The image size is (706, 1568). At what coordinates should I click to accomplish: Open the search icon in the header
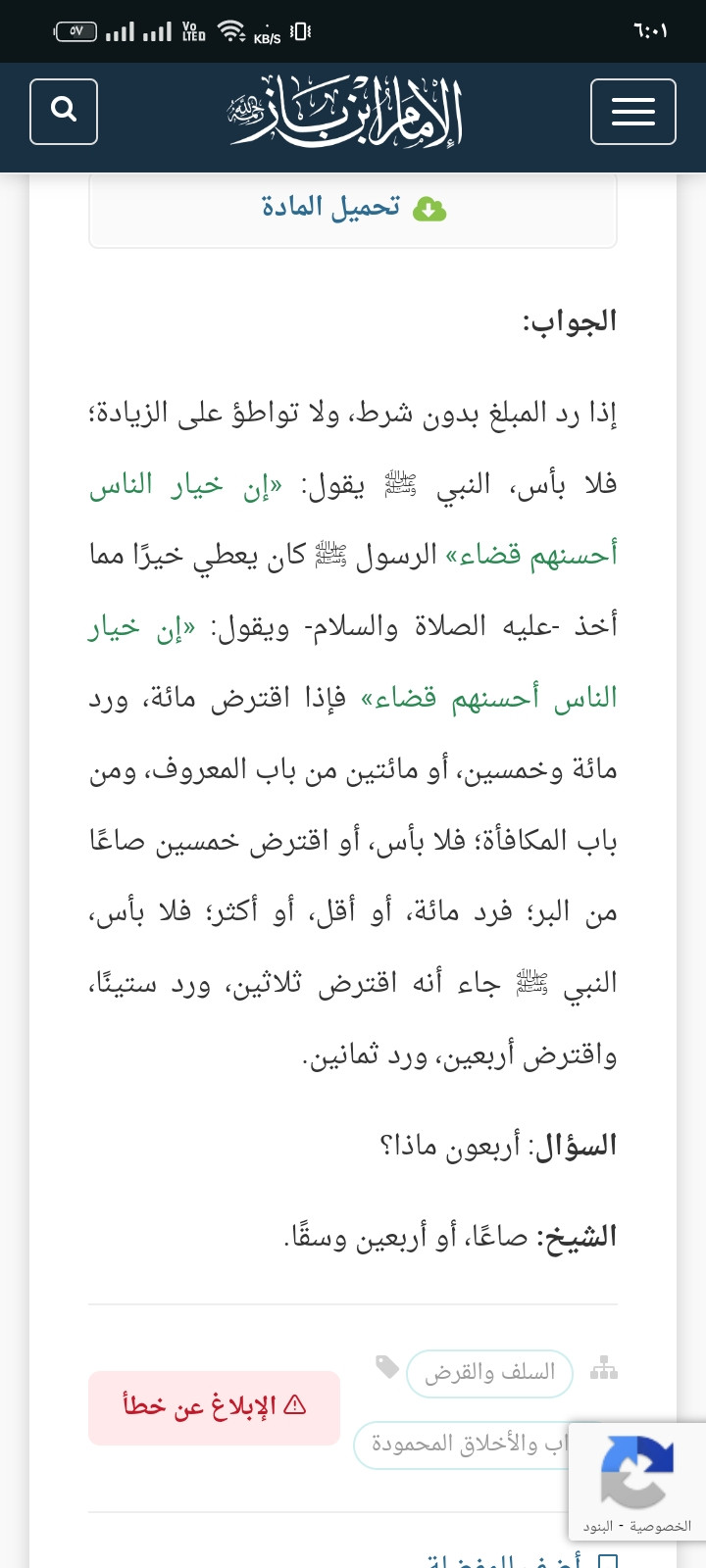click(x=64, y=111)
